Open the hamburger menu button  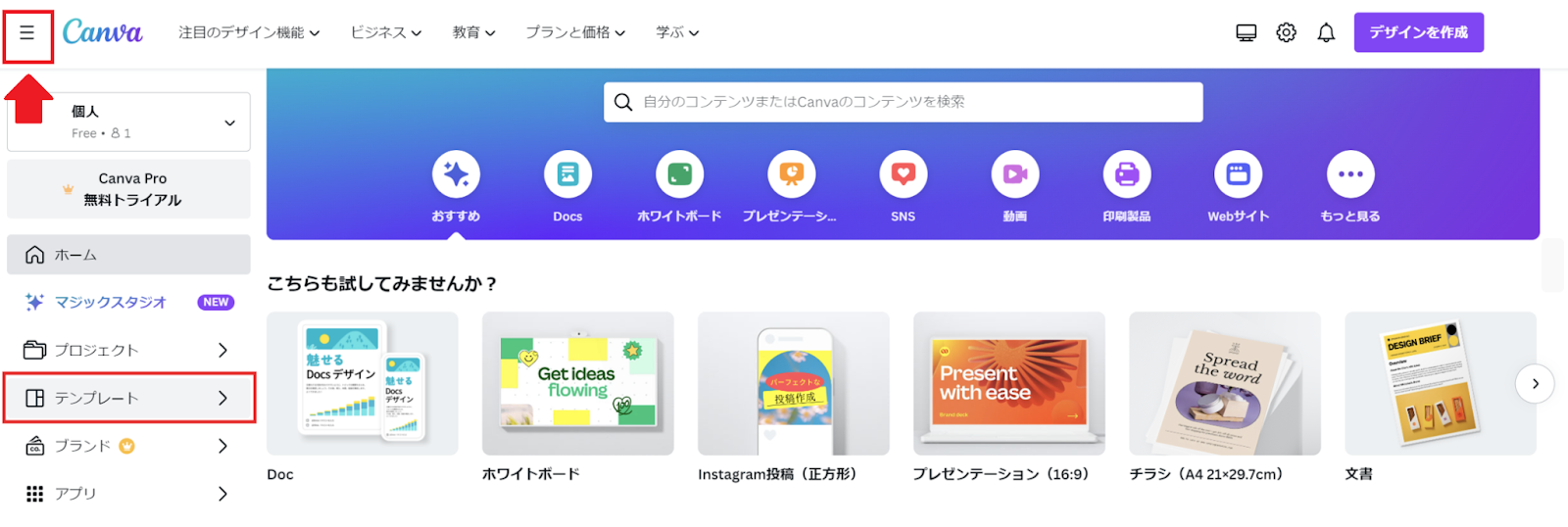click(27, 33)
